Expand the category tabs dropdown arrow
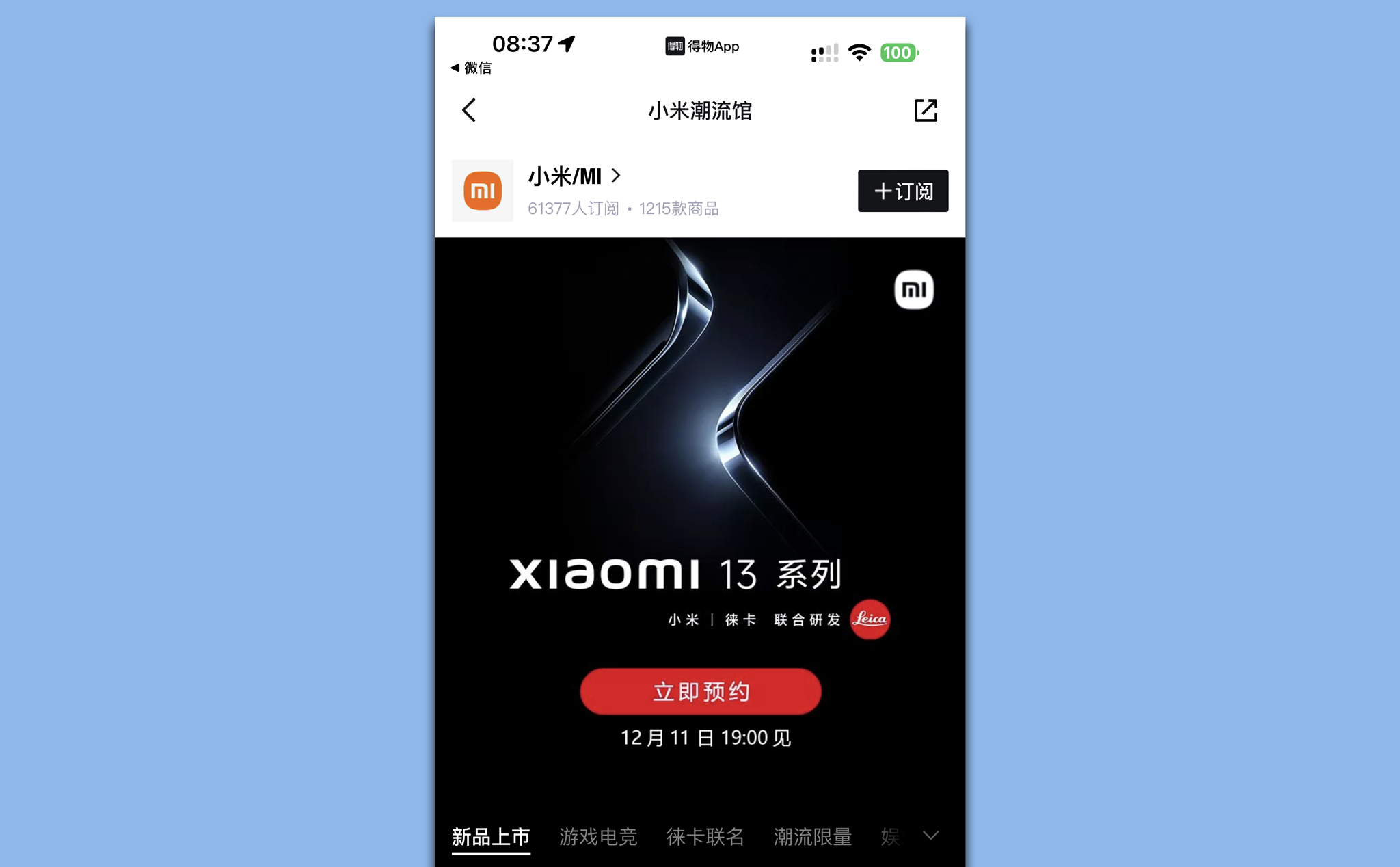The width and height of the screenshot is (1400, 867). point(930,836)
